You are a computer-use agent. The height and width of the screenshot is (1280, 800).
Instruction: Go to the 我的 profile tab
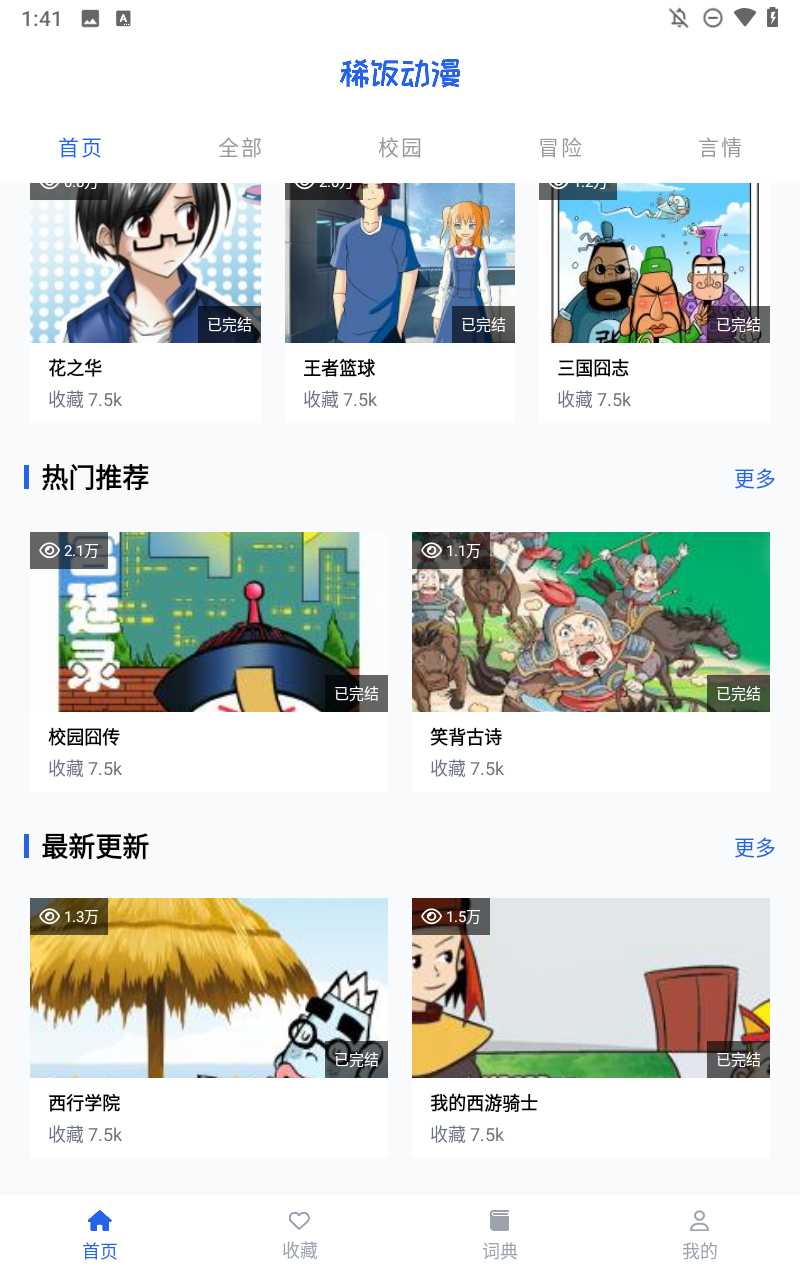coord(700,1235)
